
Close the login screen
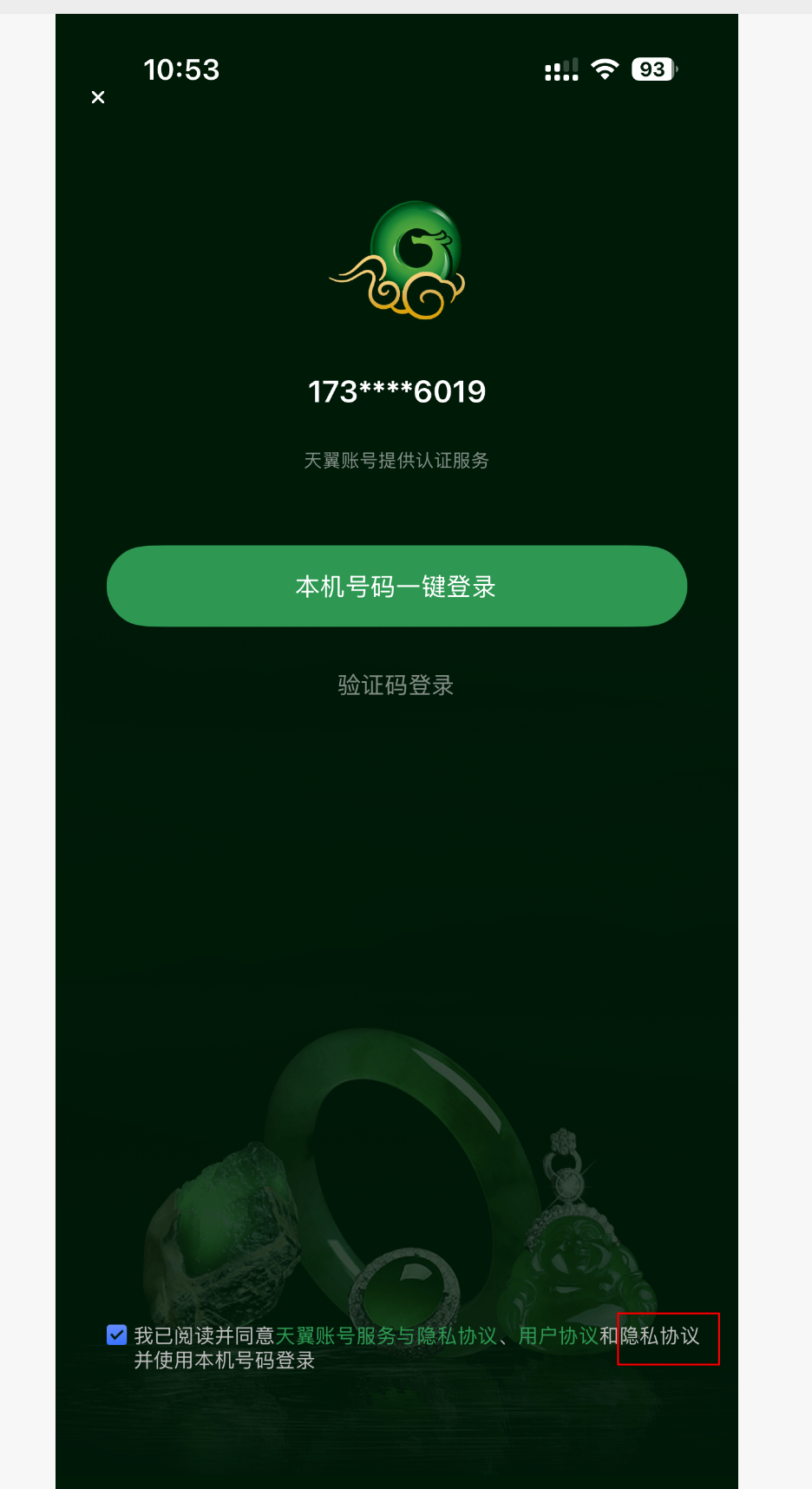pos(98,97)
